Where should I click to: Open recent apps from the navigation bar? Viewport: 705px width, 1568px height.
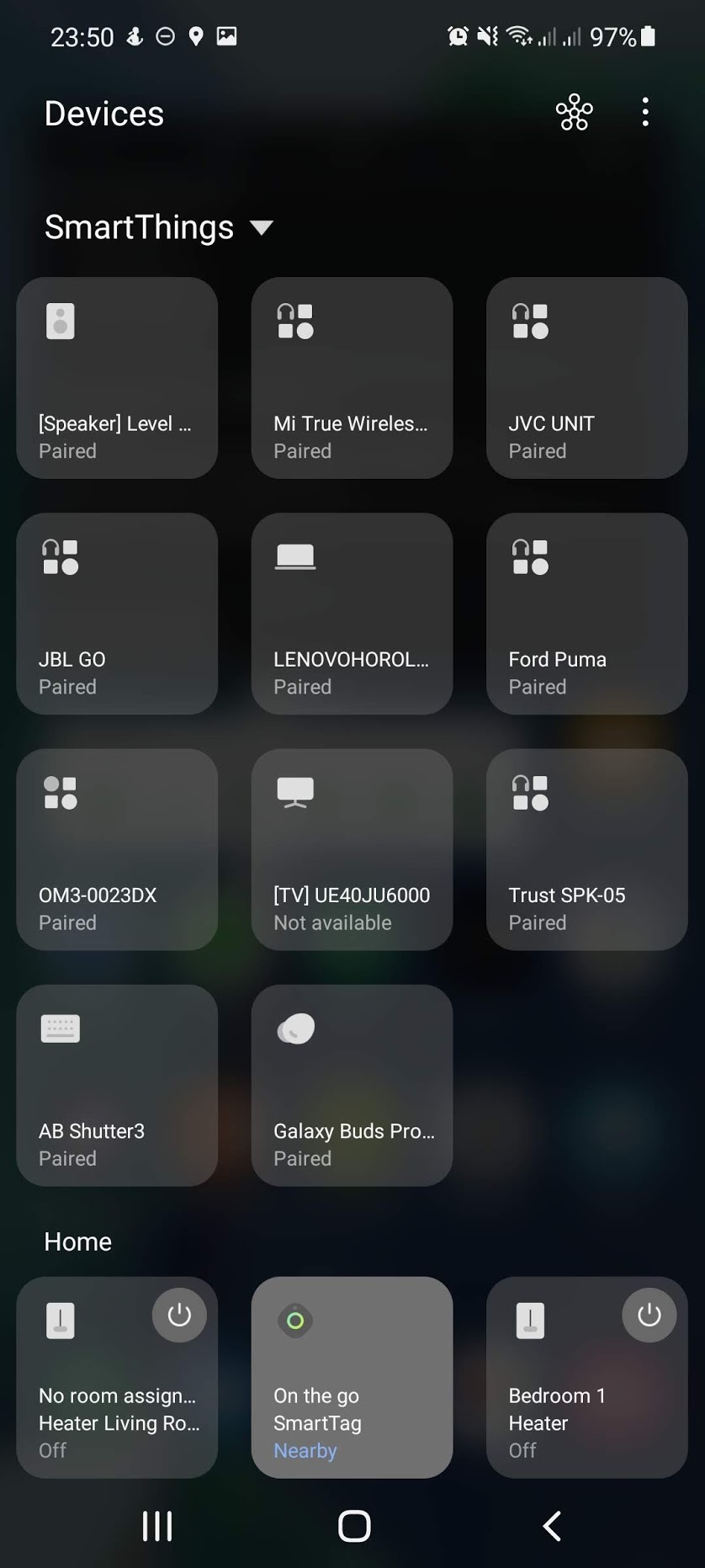pos(157,1525)
